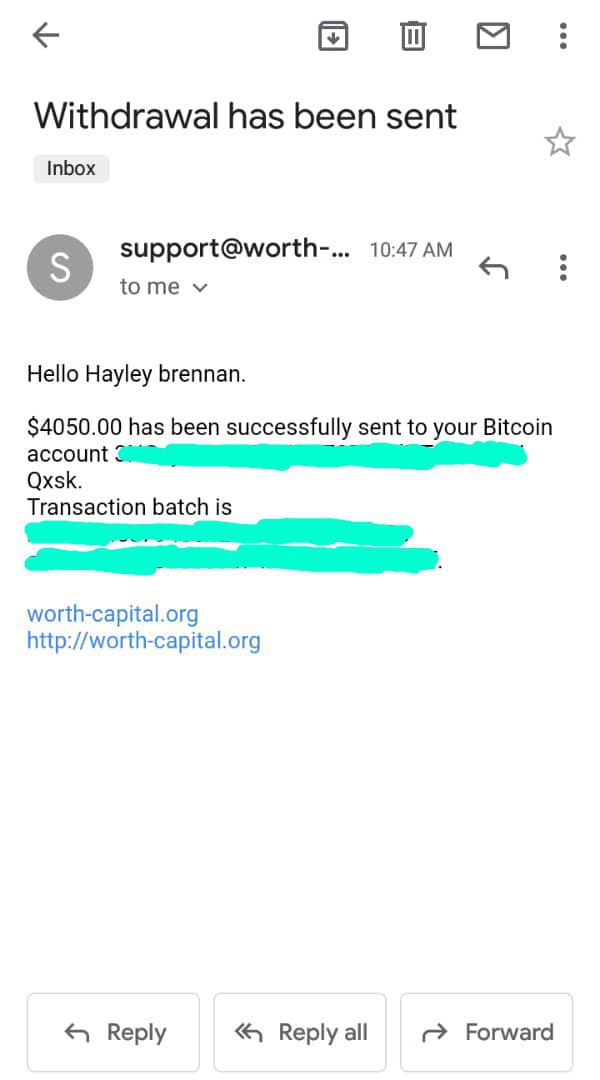The image size is (600, 1080).
Task: Go back to the inbox list
Action: click(46, 36)
